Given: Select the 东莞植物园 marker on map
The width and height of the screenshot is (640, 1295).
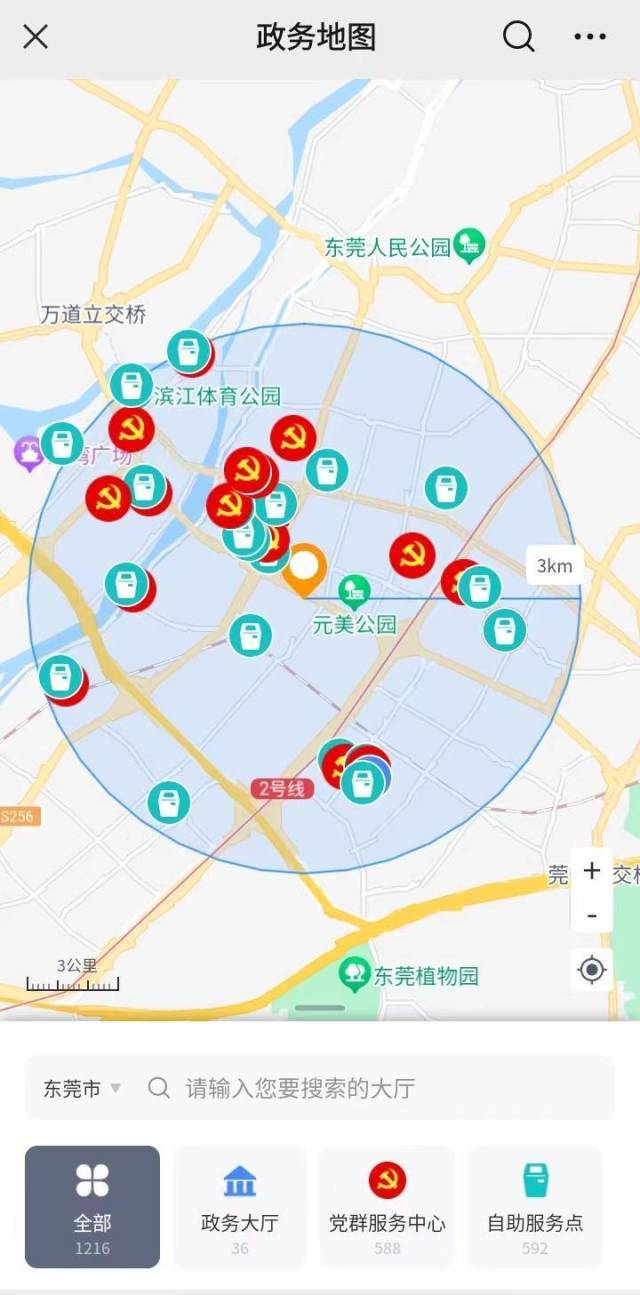Looking at the screenshot, I should [353, 972].
